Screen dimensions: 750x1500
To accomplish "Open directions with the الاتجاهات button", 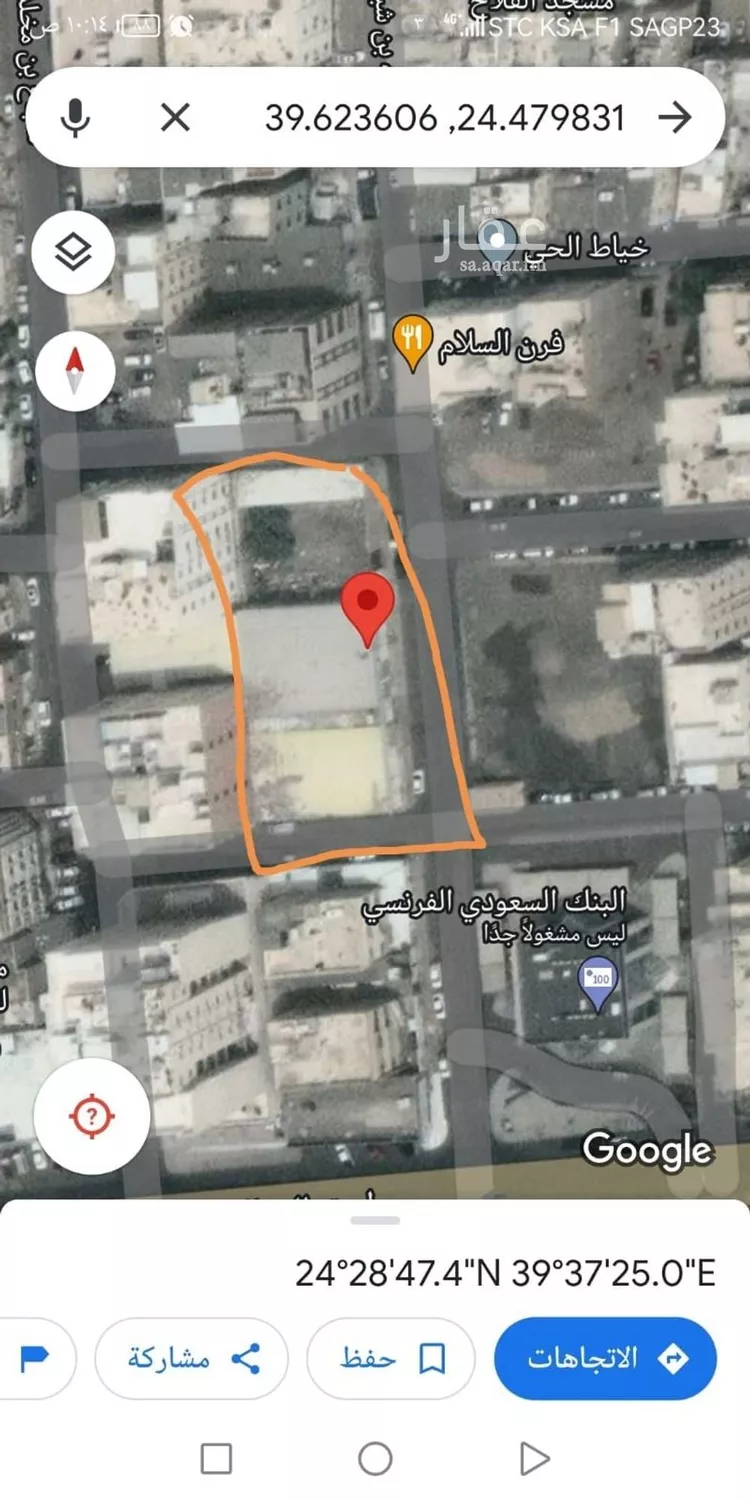I will click(604, 1358).
